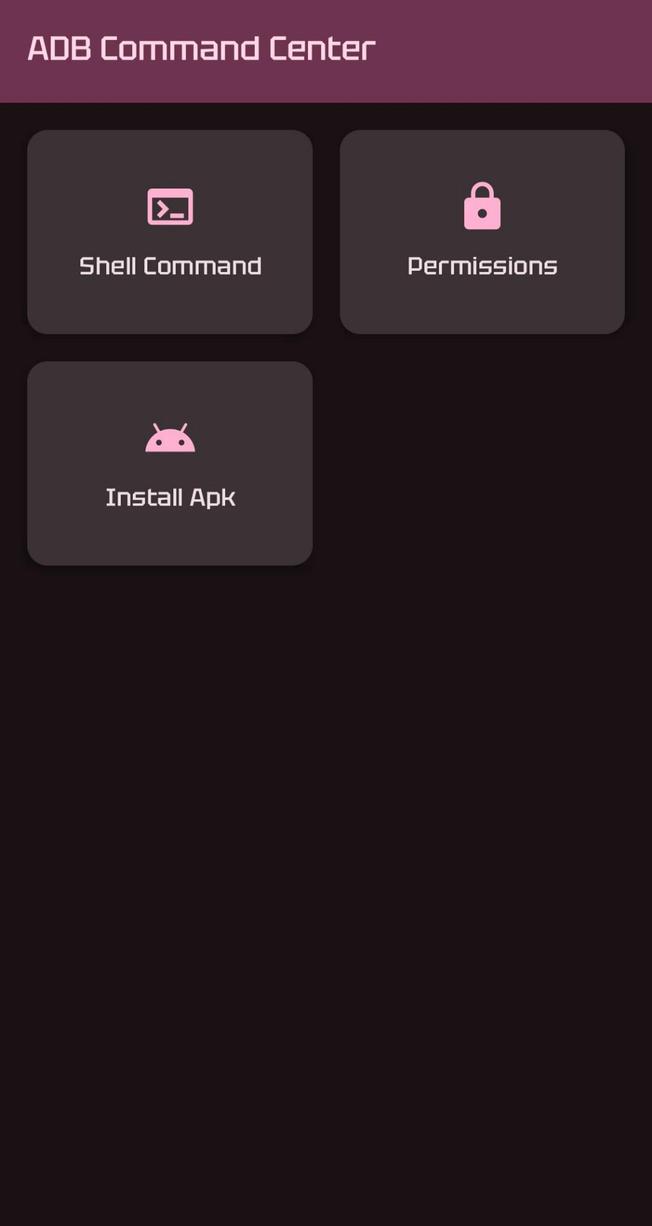The height and width of the screenshot is (1226, 652).
Task: Select the Install Apk card
Action: click(170, 463)
